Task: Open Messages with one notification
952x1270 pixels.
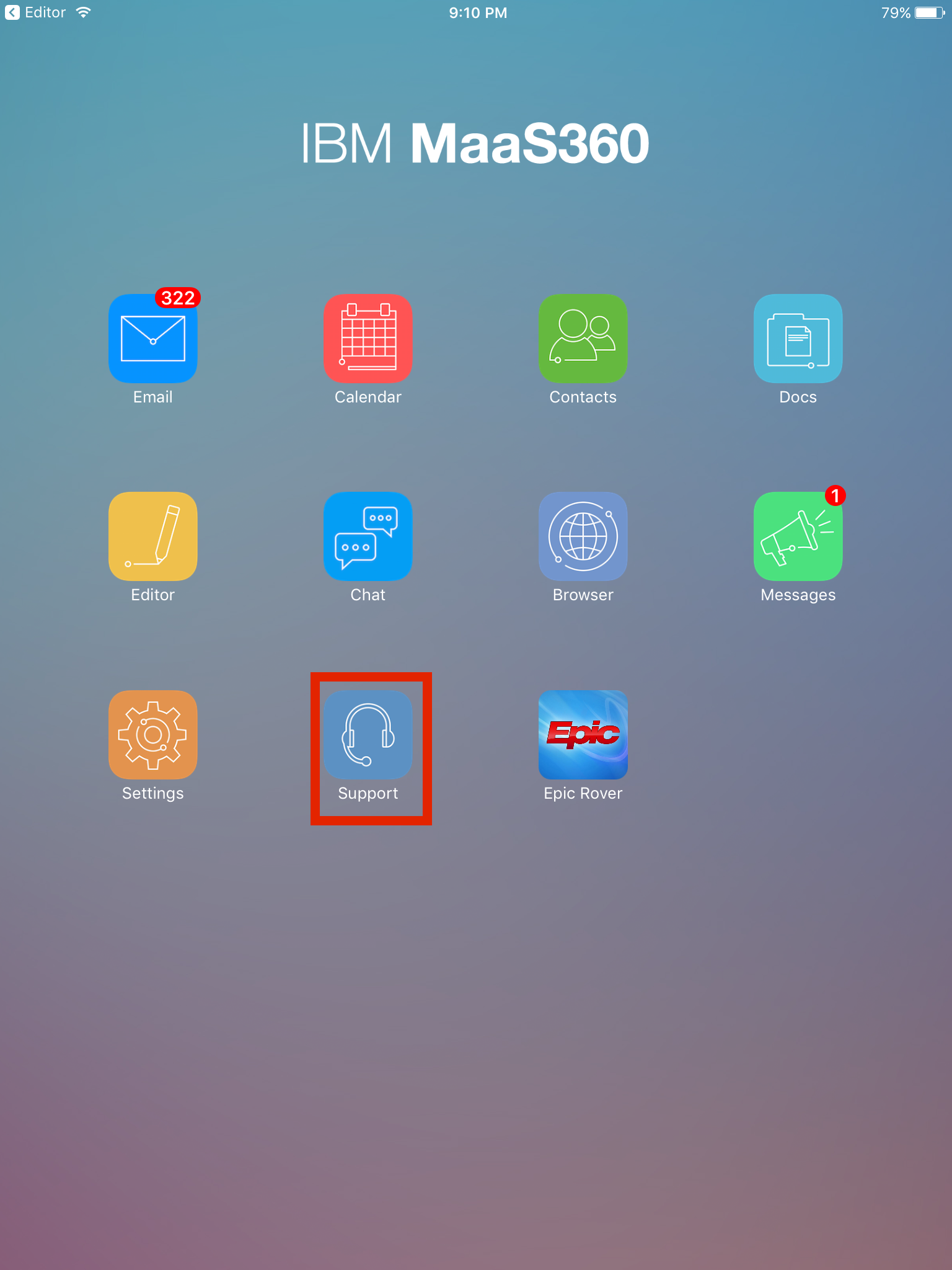Action: coord(798,536)
